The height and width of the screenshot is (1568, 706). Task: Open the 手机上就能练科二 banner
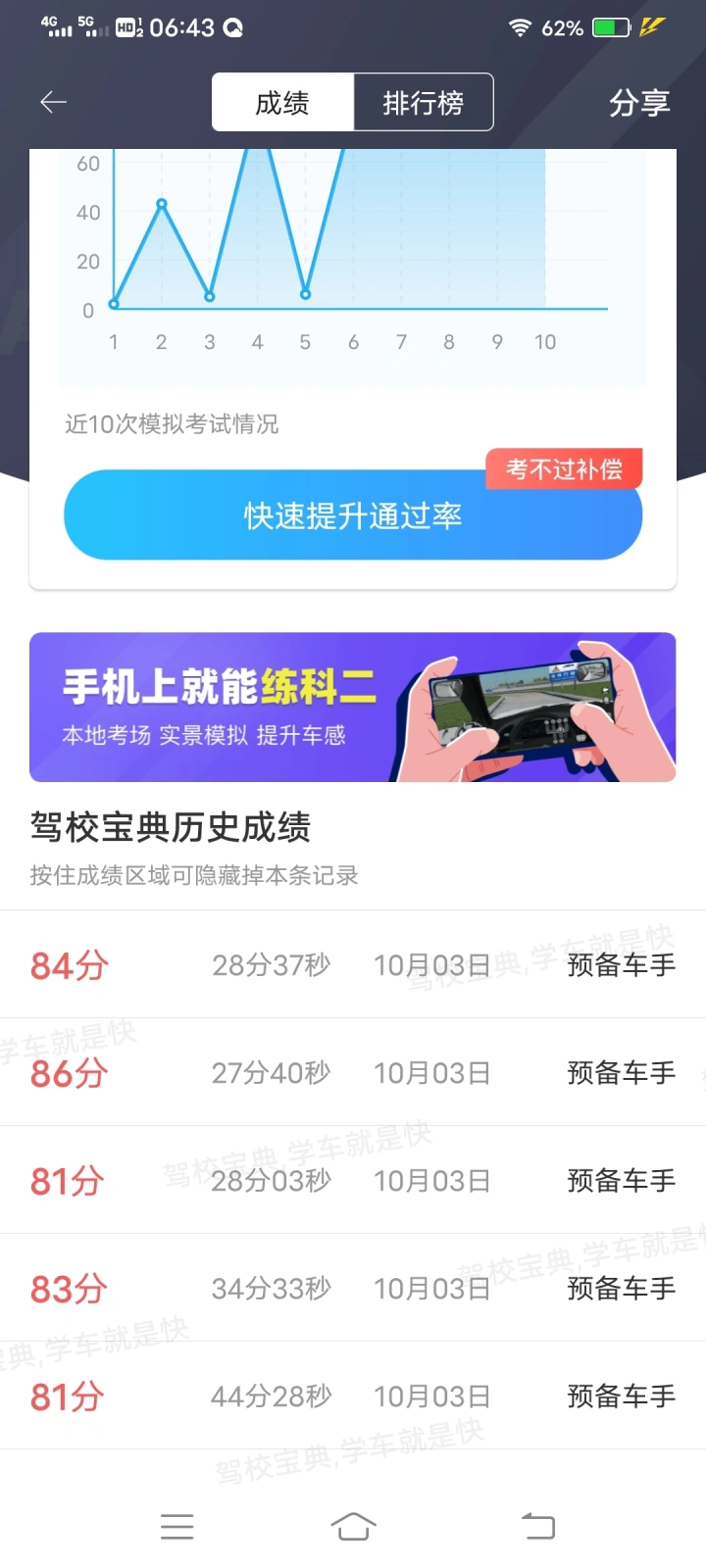click(x=353, y=707)
